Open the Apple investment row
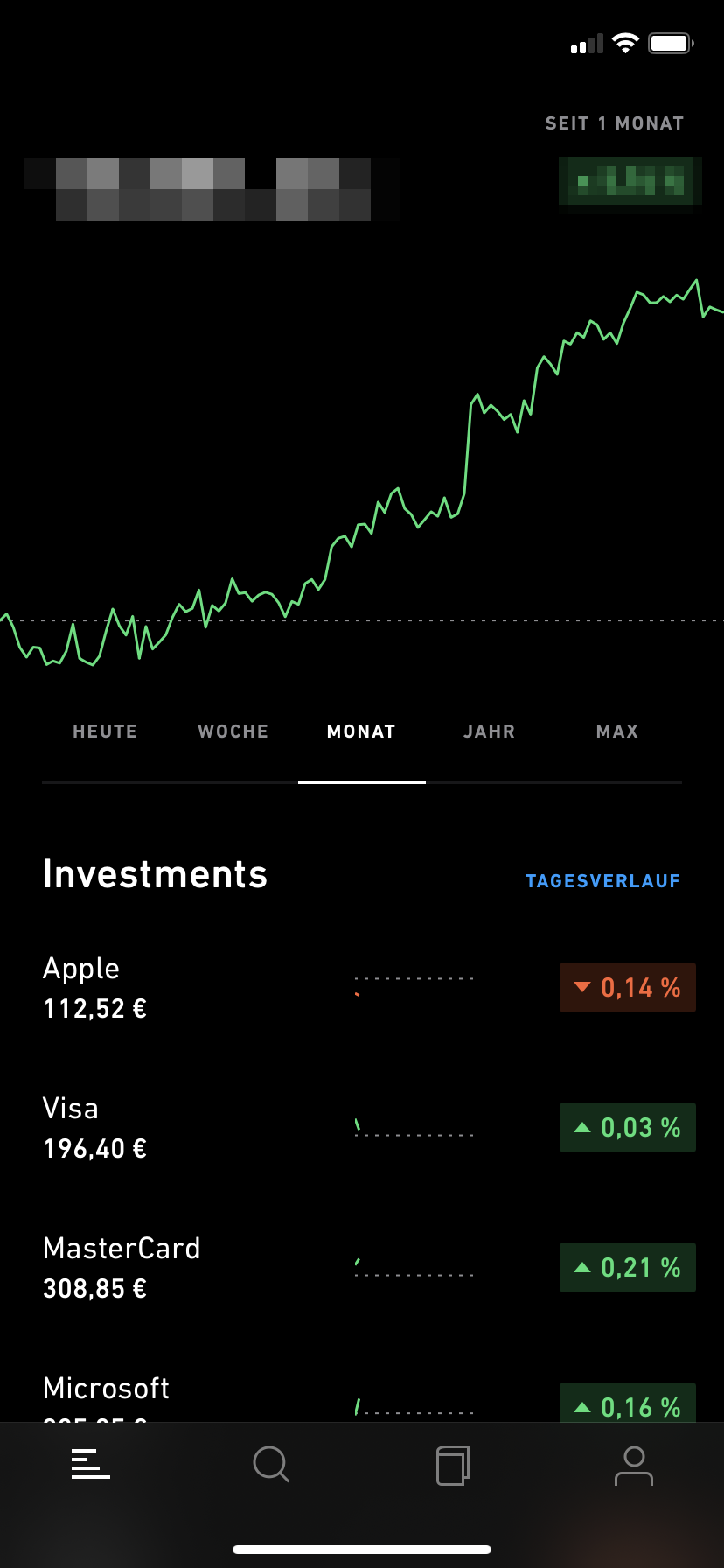The width and height of the screenshot is (724, 1568). point(362,988)
